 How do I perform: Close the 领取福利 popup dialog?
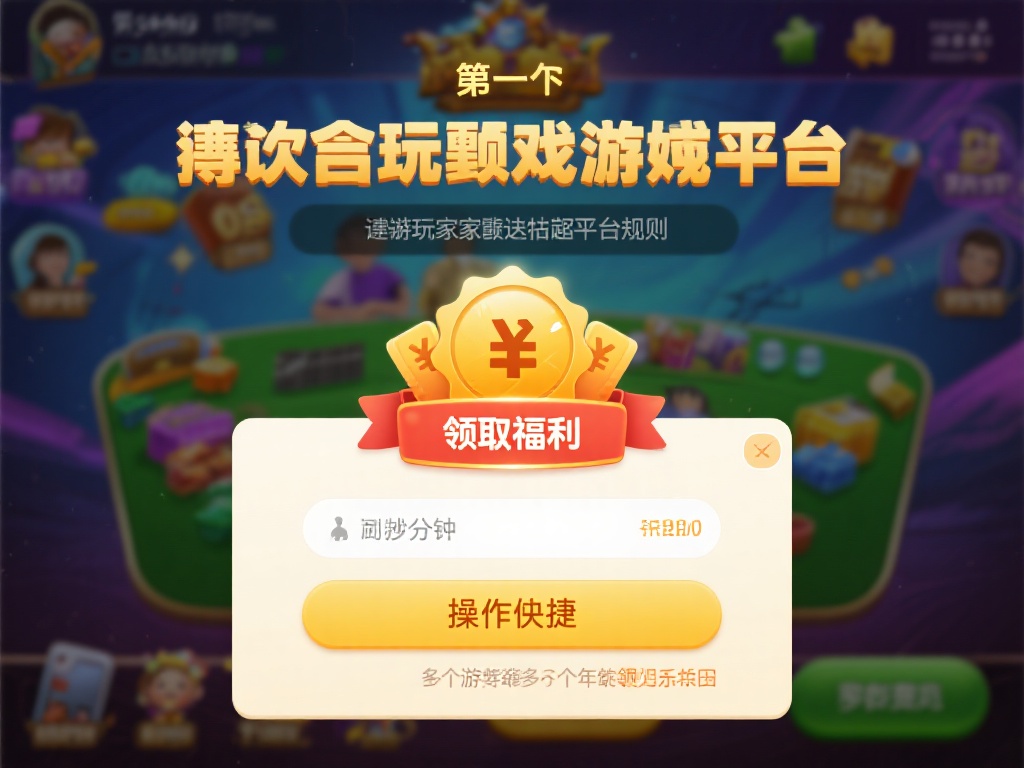pyautogui.click(x=762, y=451)
